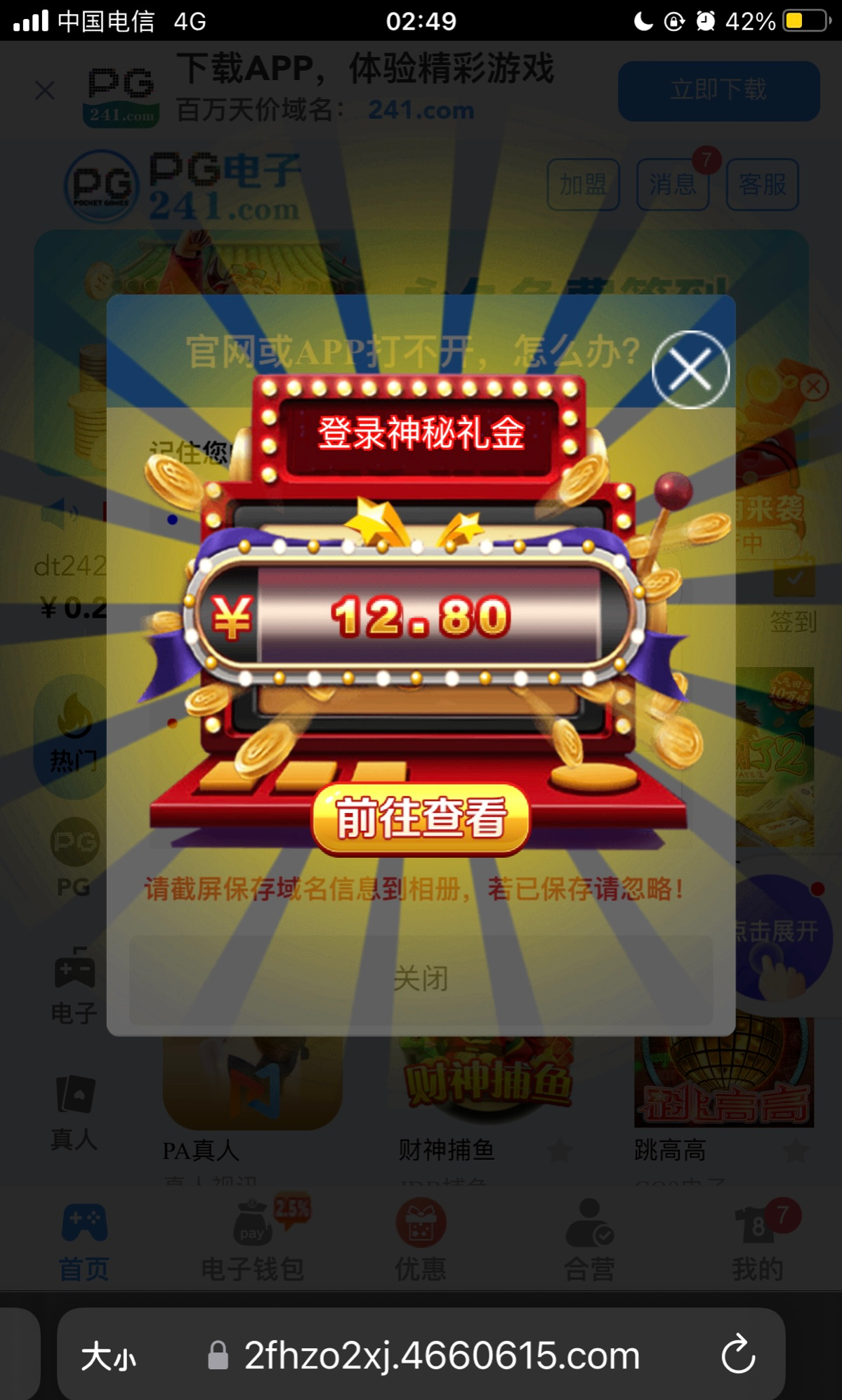842x1400 pixels.
Task: Tap the browser address bar URL
Action: [x=441, y=1355]
